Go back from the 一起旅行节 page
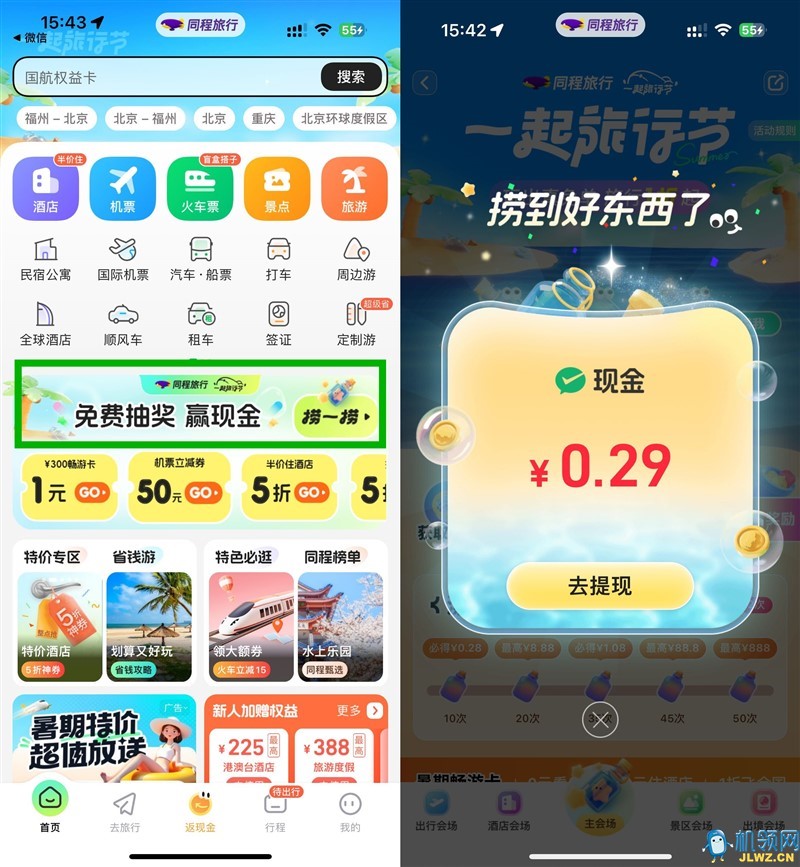This screenshot has height=867, width=800. pos(426,83)
